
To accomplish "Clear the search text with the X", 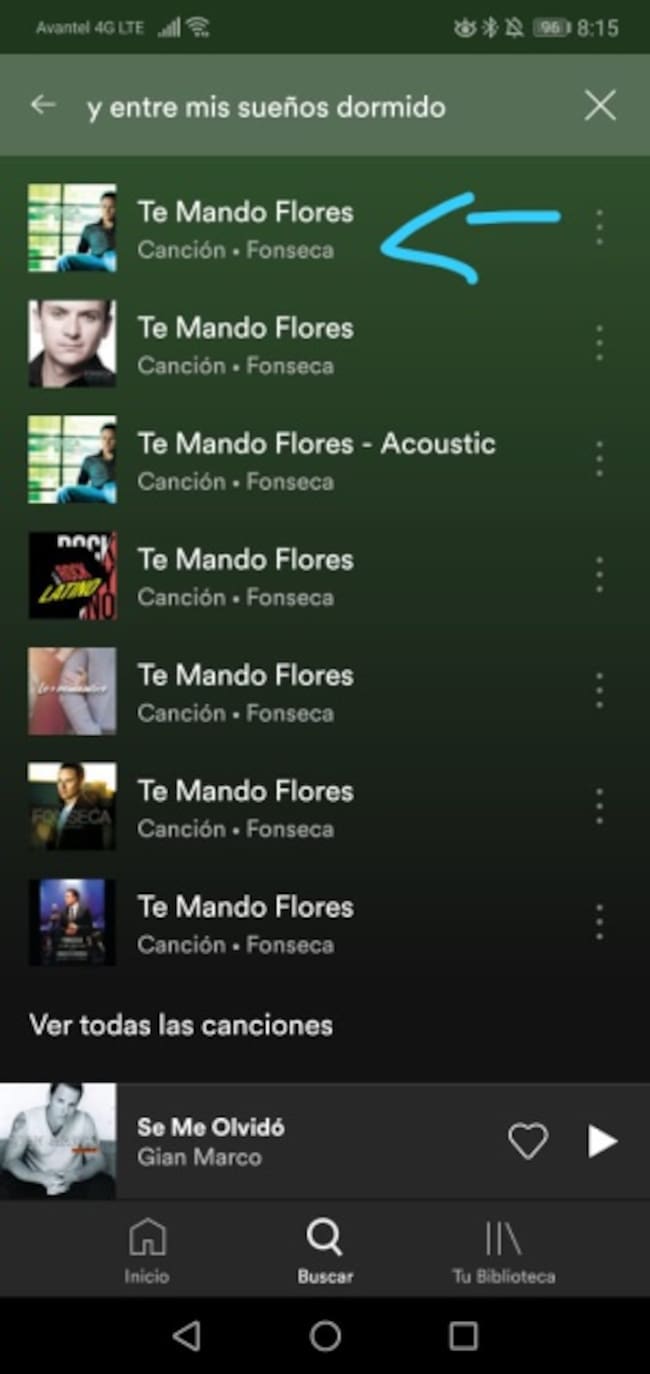I will pyautogui.click(x=600, y=105).
